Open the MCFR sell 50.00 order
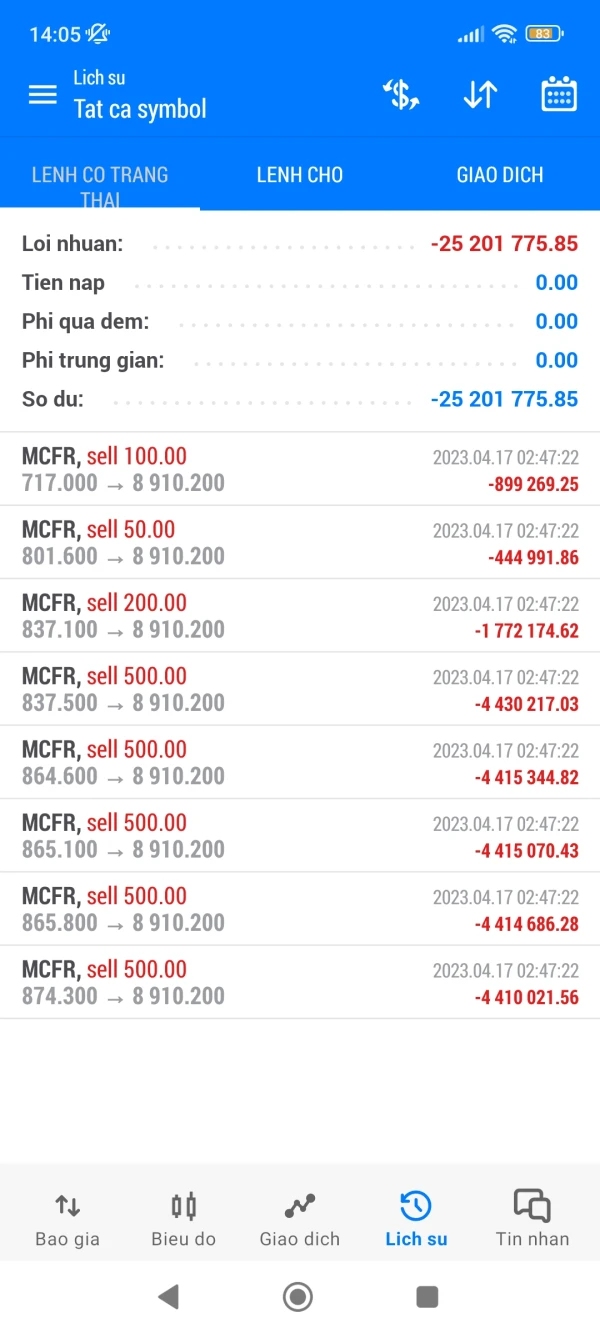The image size is (600, 1333). pyautogui.click(x=300, y=542)
